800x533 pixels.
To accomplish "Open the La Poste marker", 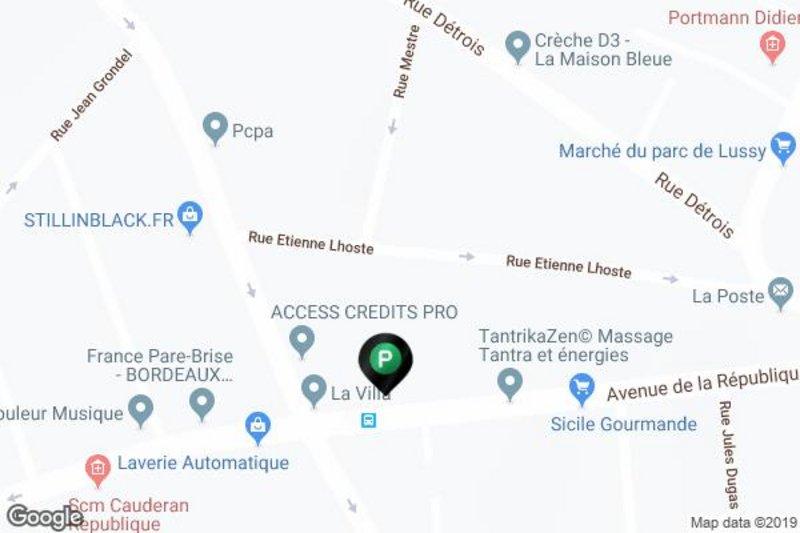I will pyautogui.click(x=780, y=292).
